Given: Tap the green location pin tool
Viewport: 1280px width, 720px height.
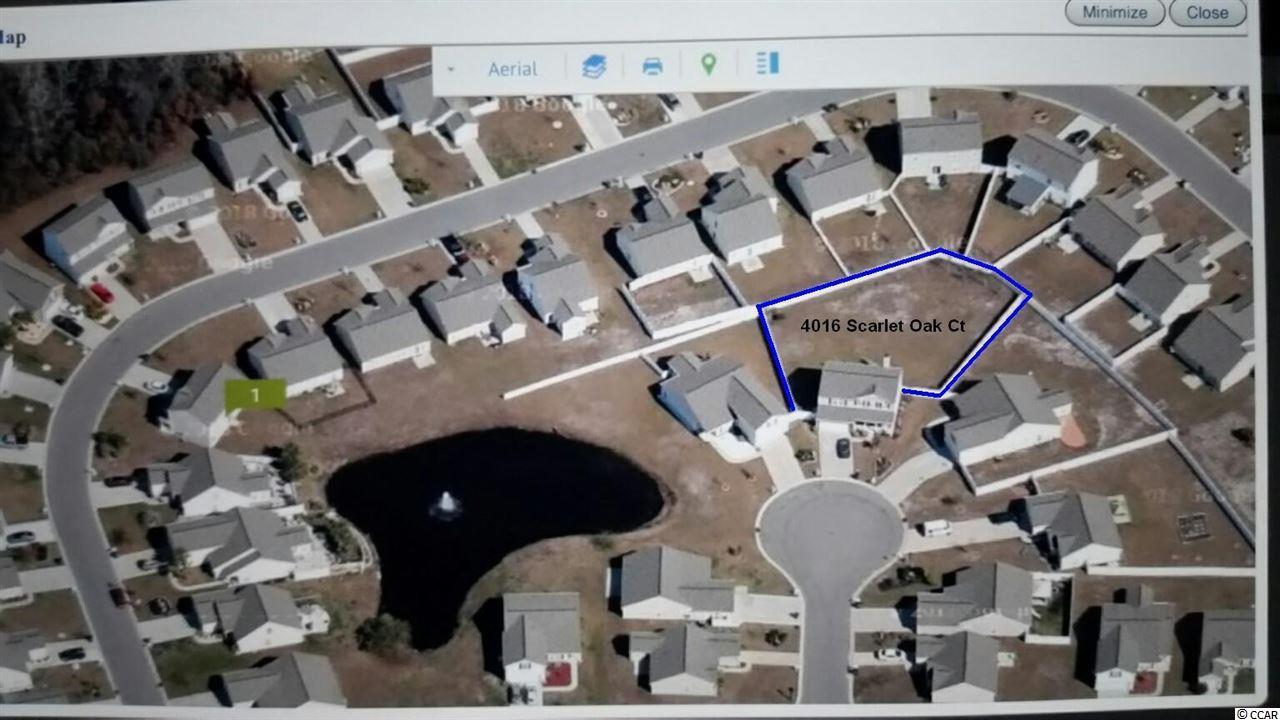Looking at the screenshot, I should 708,65.
